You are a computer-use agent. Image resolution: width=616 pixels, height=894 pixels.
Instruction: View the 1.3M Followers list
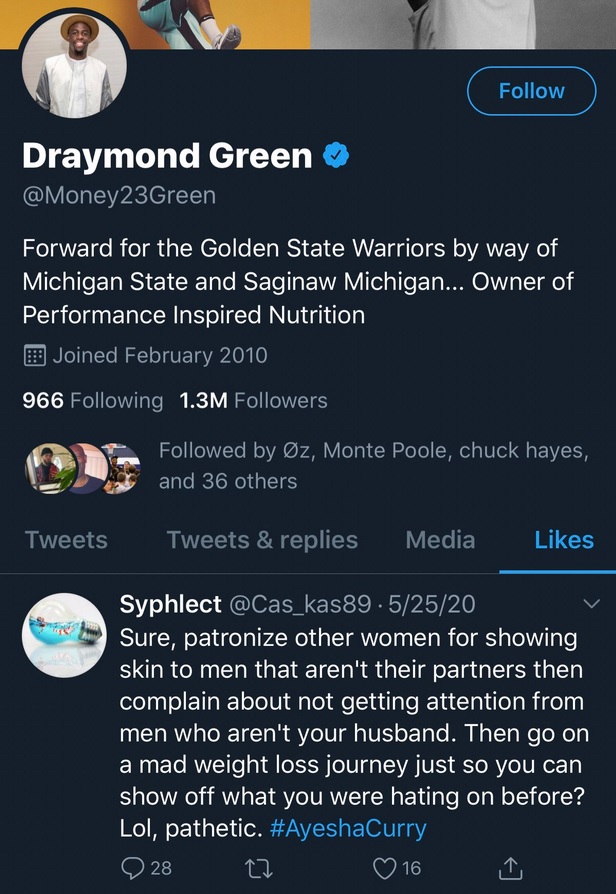[x=253, y=401]
